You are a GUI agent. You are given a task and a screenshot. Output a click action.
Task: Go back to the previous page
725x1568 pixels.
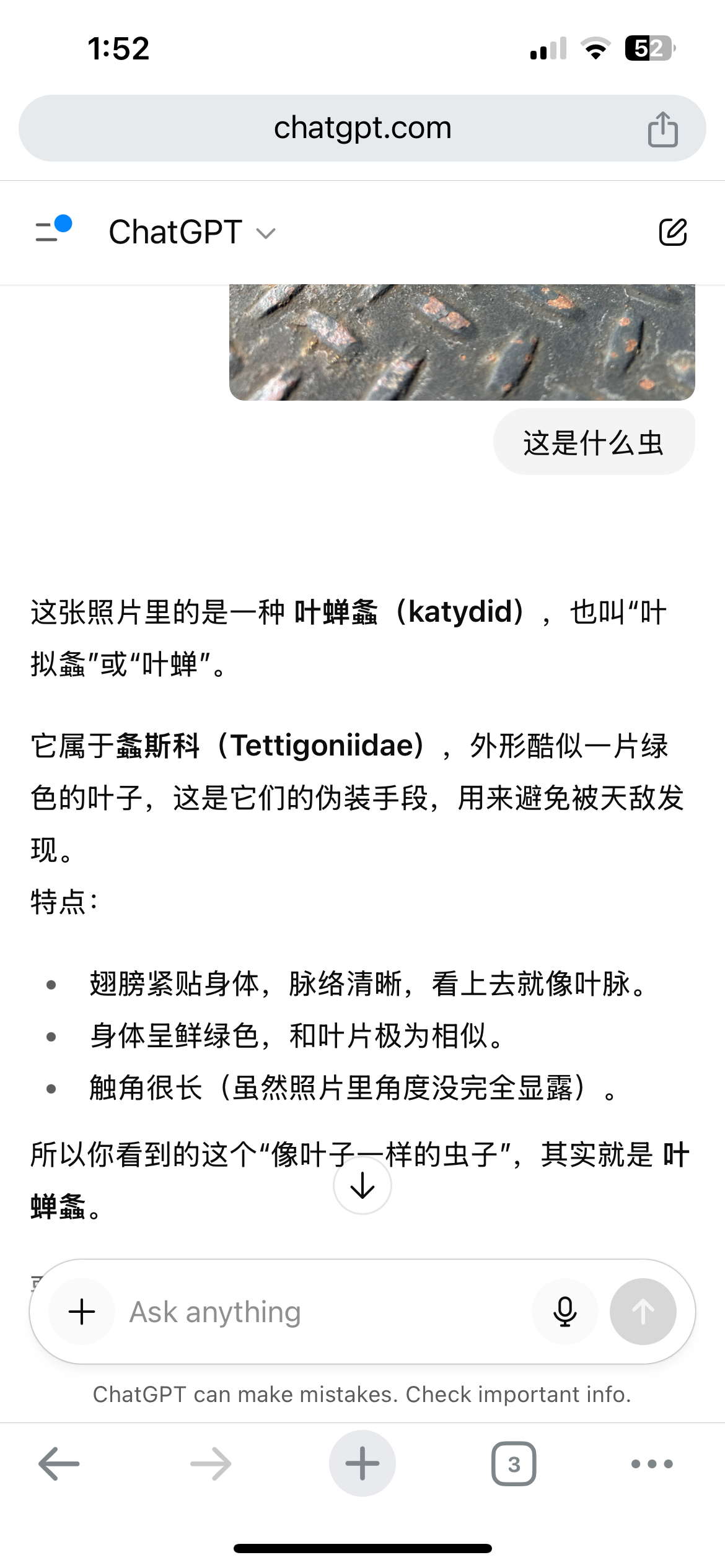[59, 1464]
